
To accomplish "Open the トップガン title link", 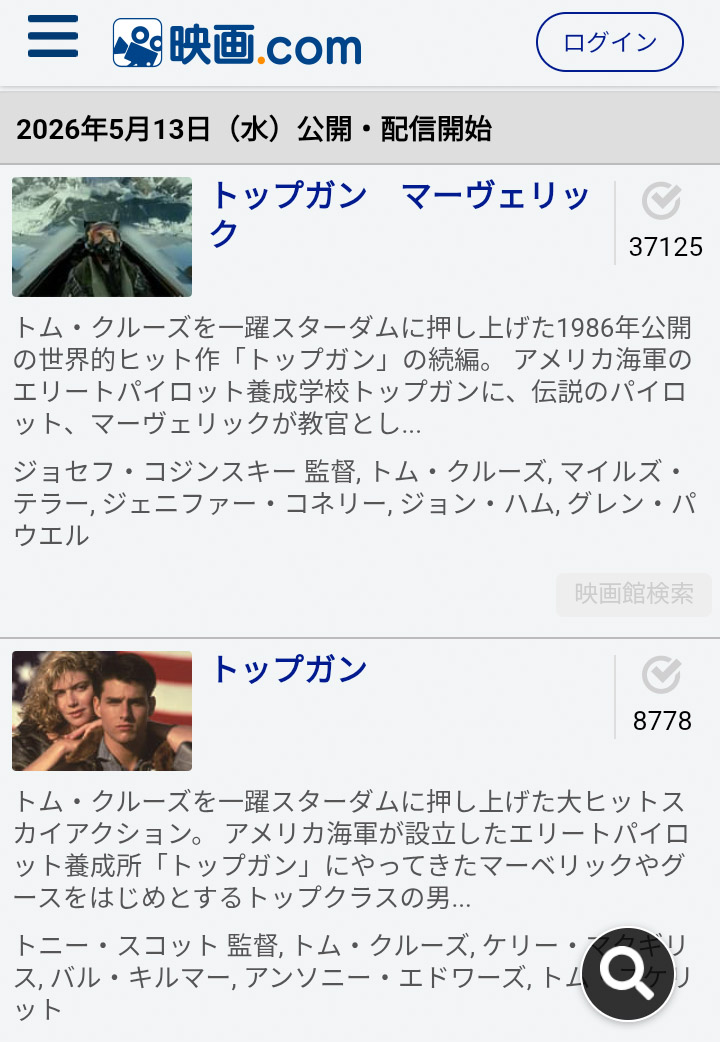I will point(289,669).
